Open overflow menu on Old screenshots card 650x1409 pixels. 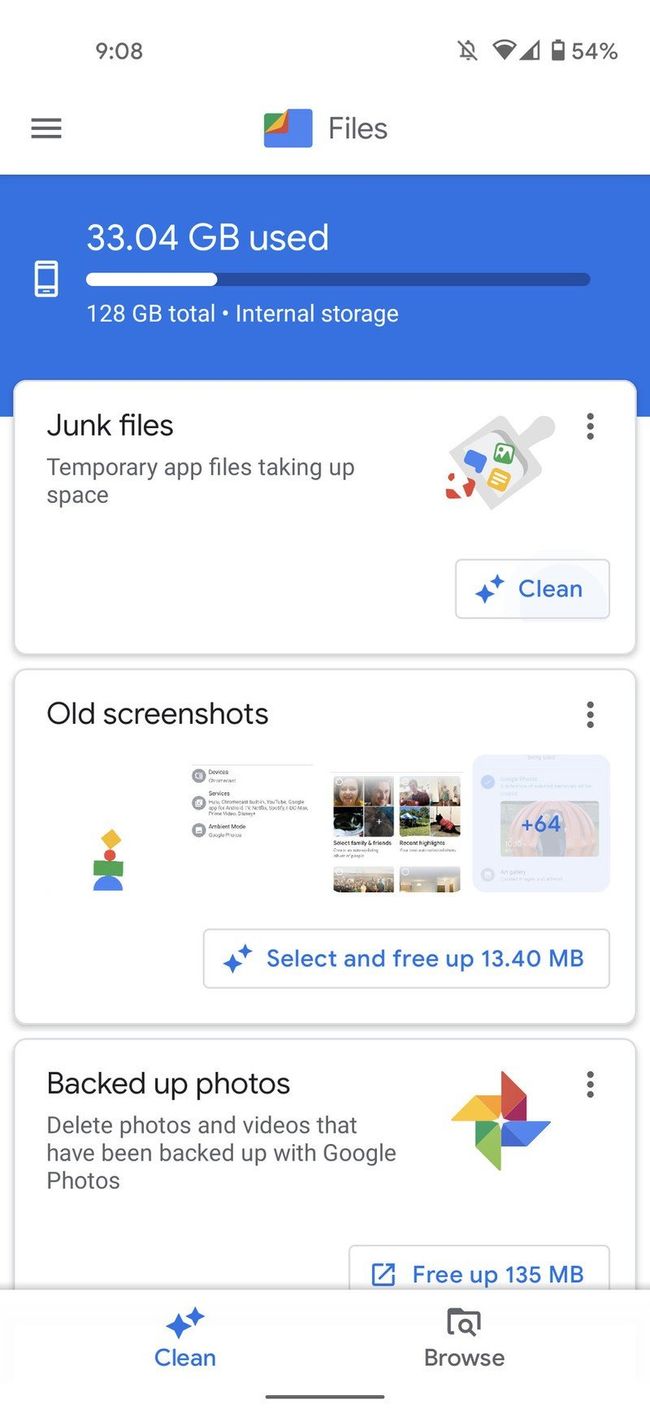[x=590, y=715]
